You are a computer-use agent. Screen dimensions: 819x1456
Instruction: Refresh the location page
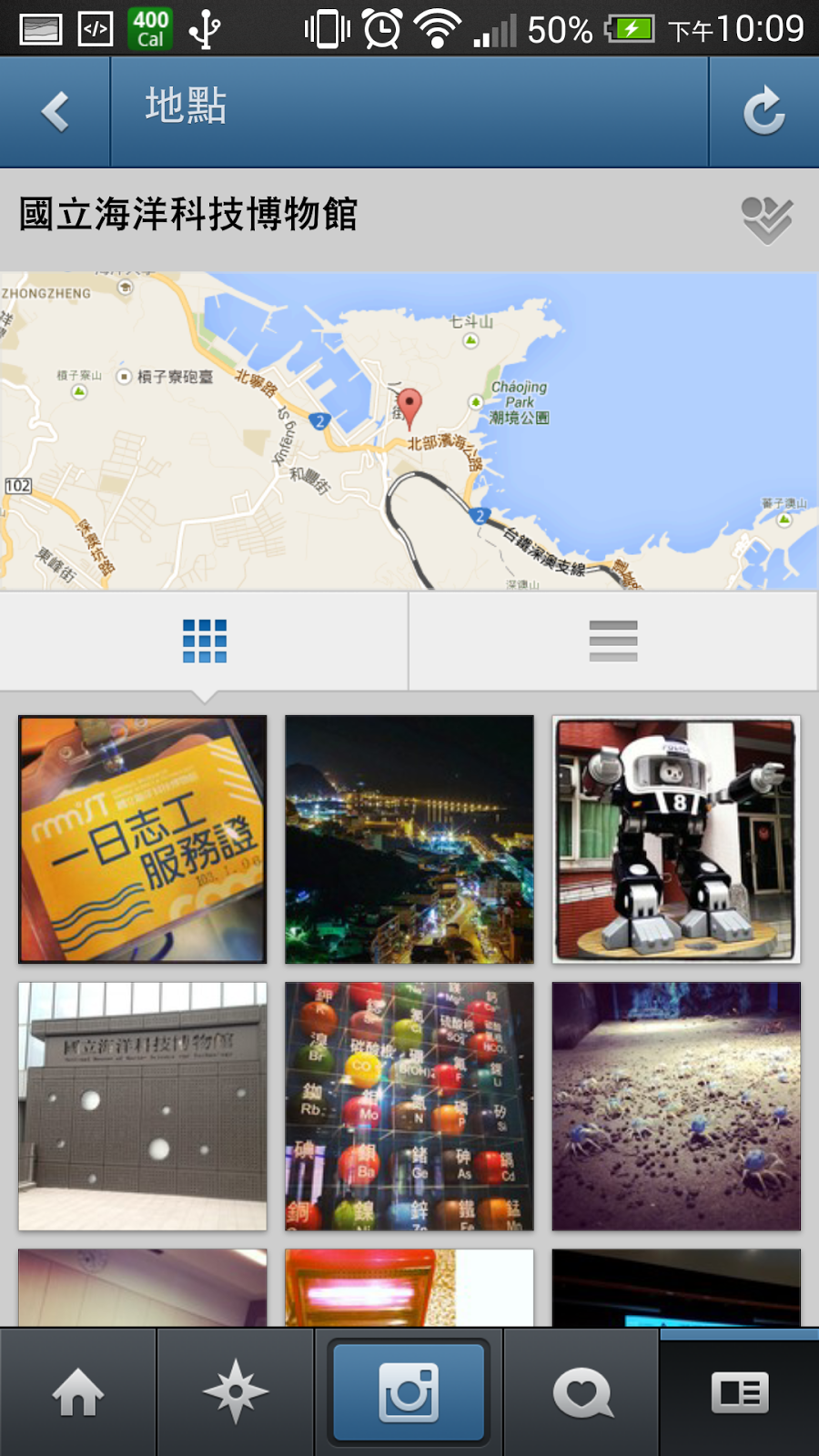pos(763,112)
